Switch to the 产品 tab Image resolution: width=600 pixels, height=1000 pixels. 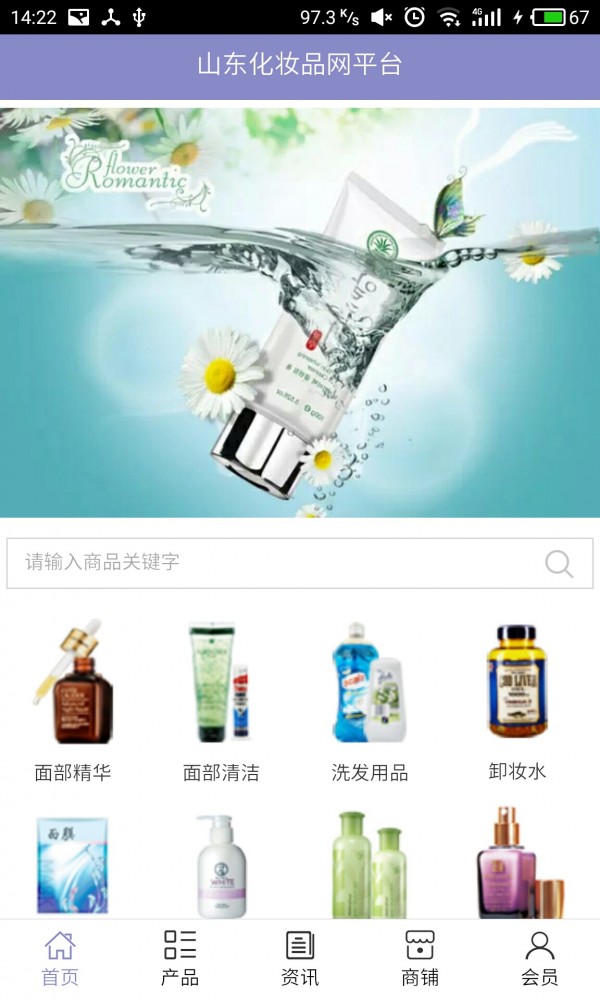point(180,958)
